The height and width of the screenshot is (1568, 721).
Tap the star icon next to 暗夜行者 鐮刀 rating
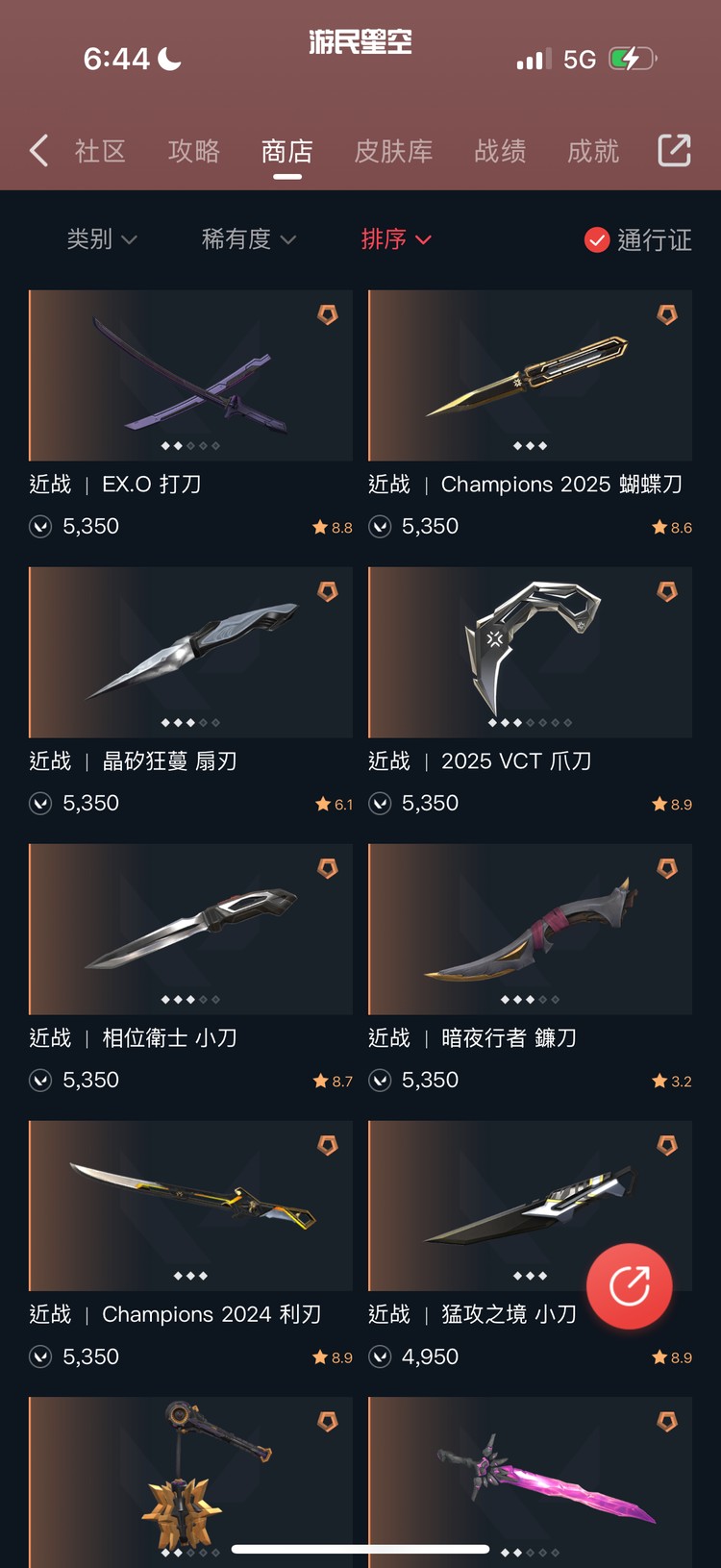point(659,1081)
